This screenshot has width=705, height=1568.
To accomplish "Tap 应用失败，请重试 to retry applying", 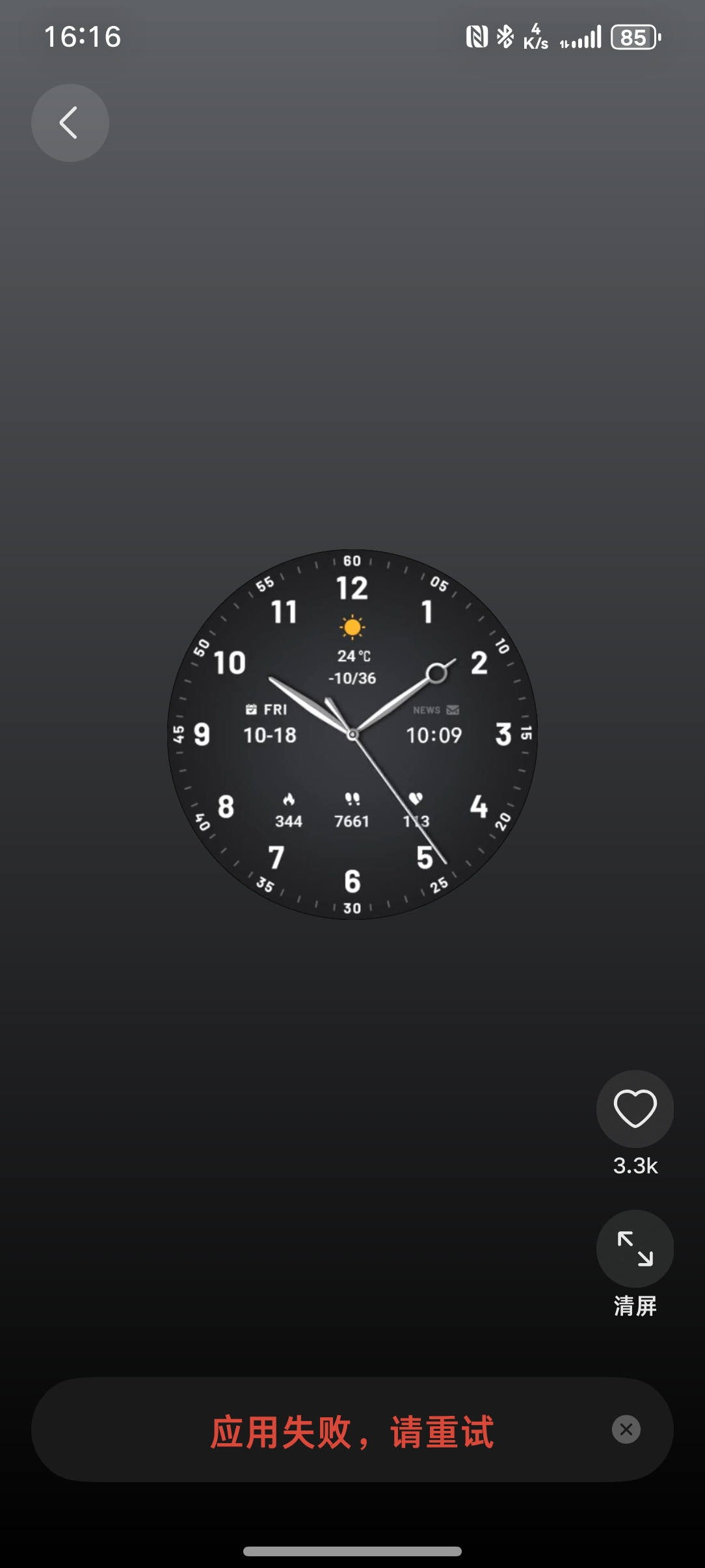I will click(x=351, y=1431).
